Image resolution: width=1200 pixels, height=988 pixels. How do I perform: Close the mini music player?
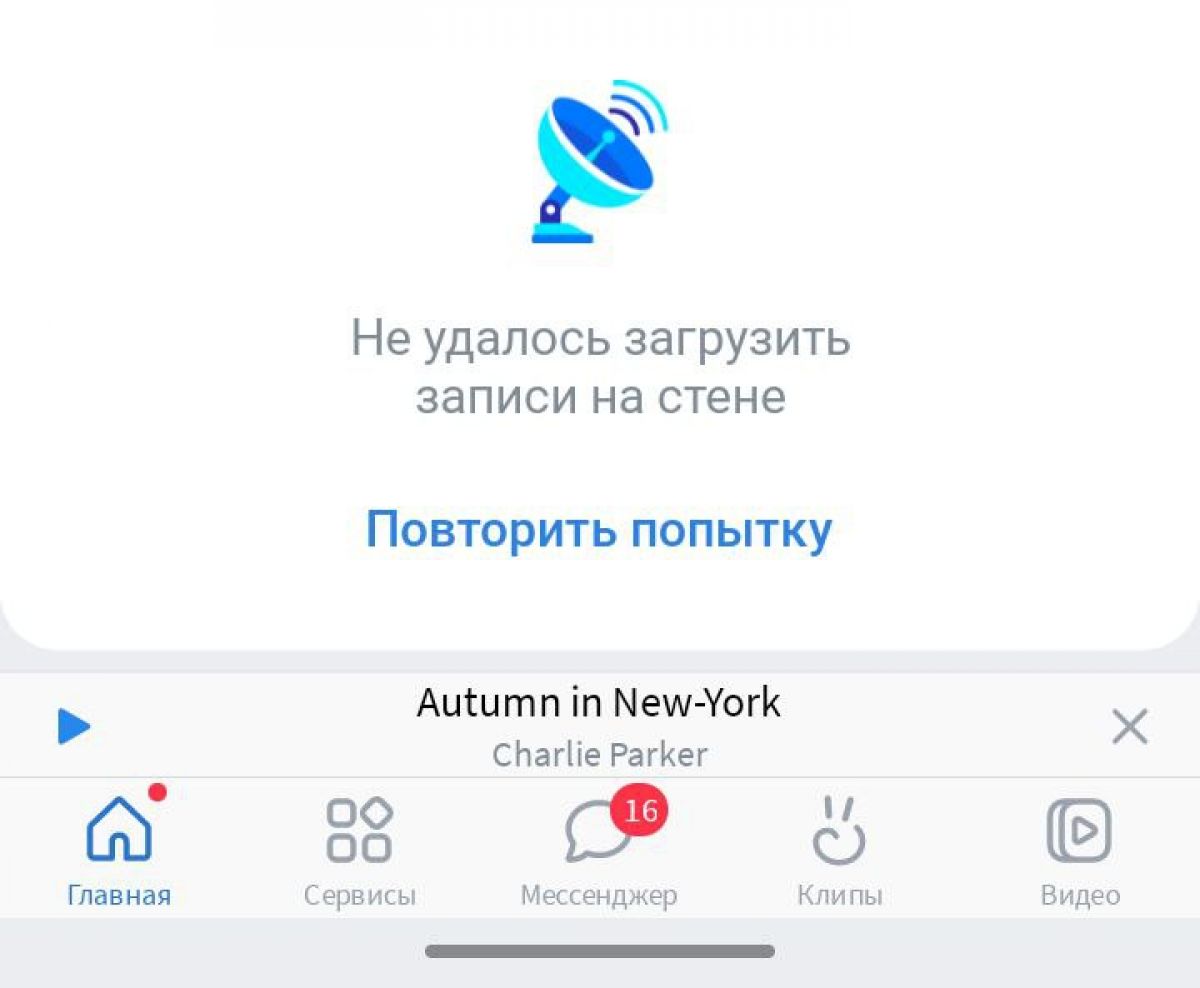(x=1129, y=727)
